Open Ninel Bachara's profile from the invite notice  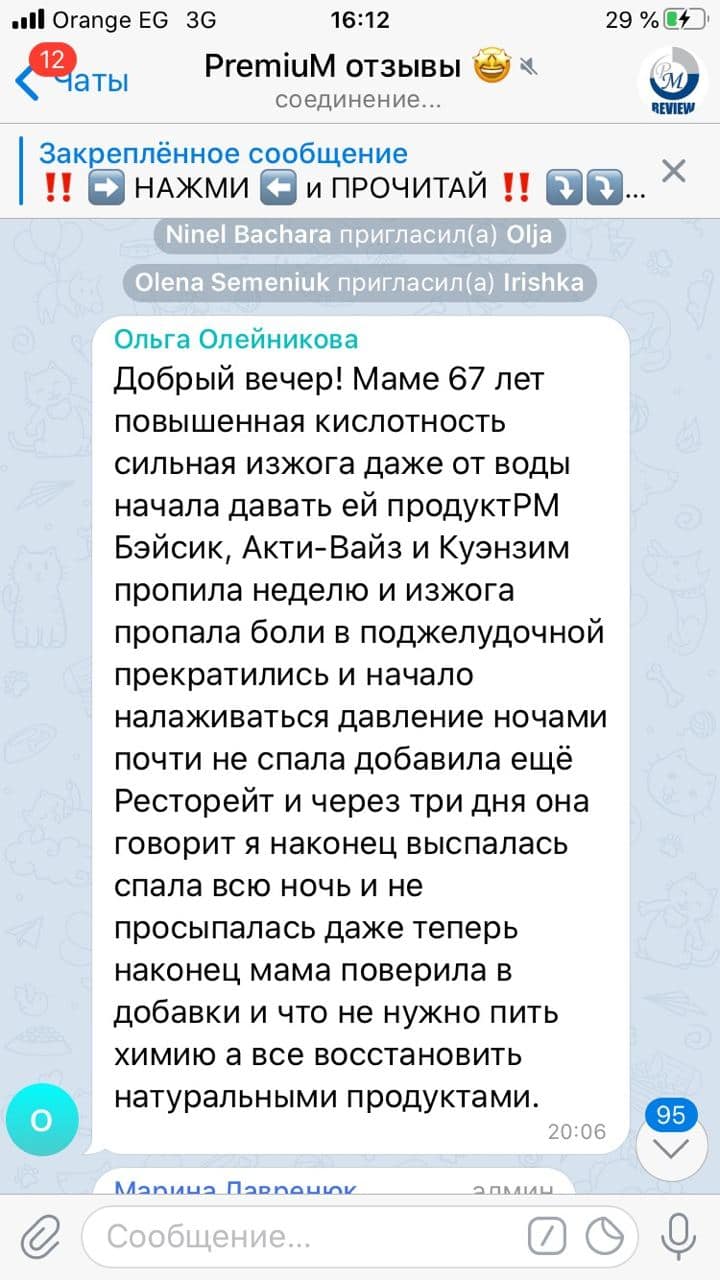[247, 235]
